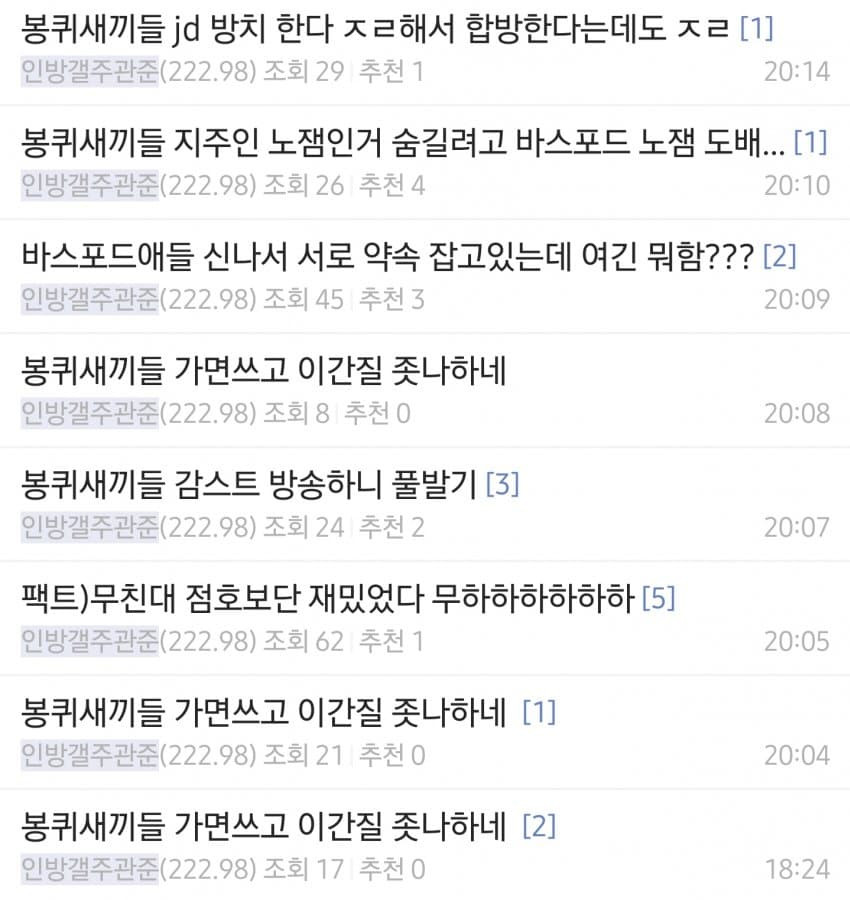Open the post about jd 방치 합방한다는데
This screenshot has width=850, height=900.
[378, 28]
